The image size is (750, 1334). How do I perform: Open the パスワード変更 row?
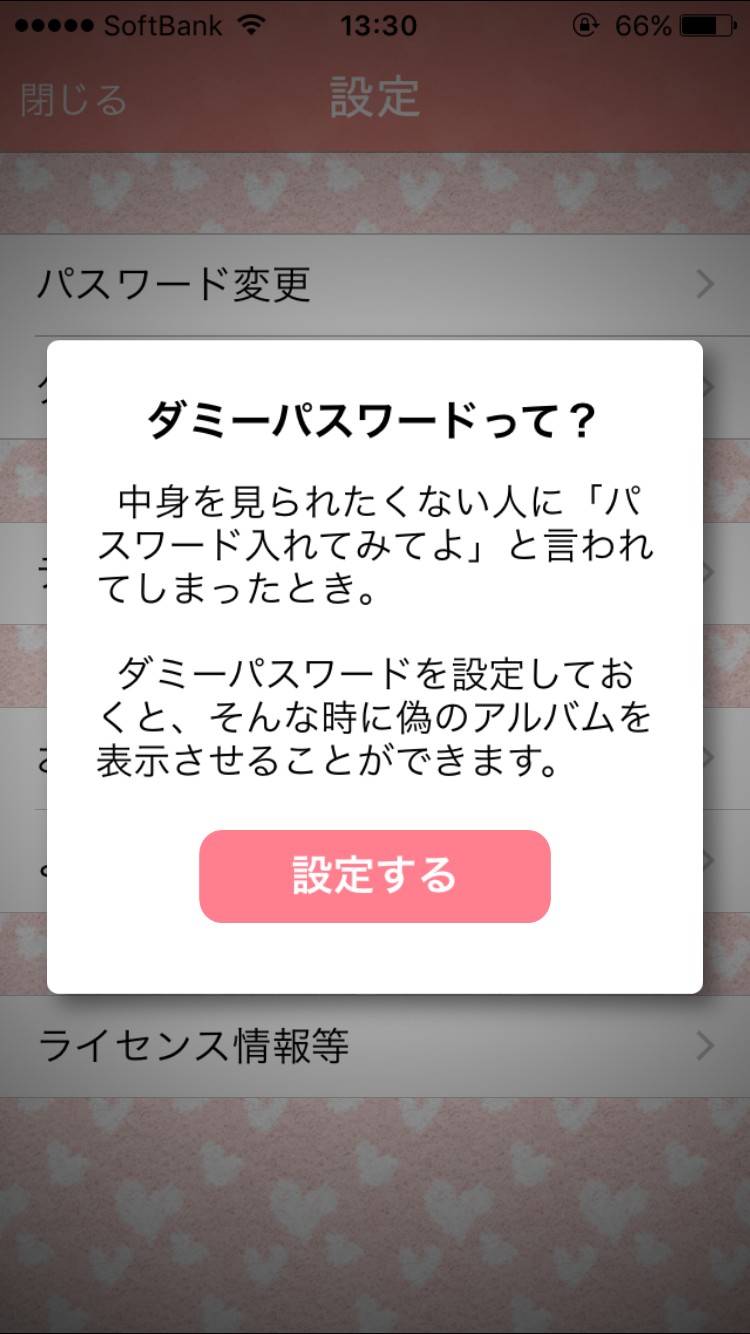pyautogui.click(x=375, y=285)
